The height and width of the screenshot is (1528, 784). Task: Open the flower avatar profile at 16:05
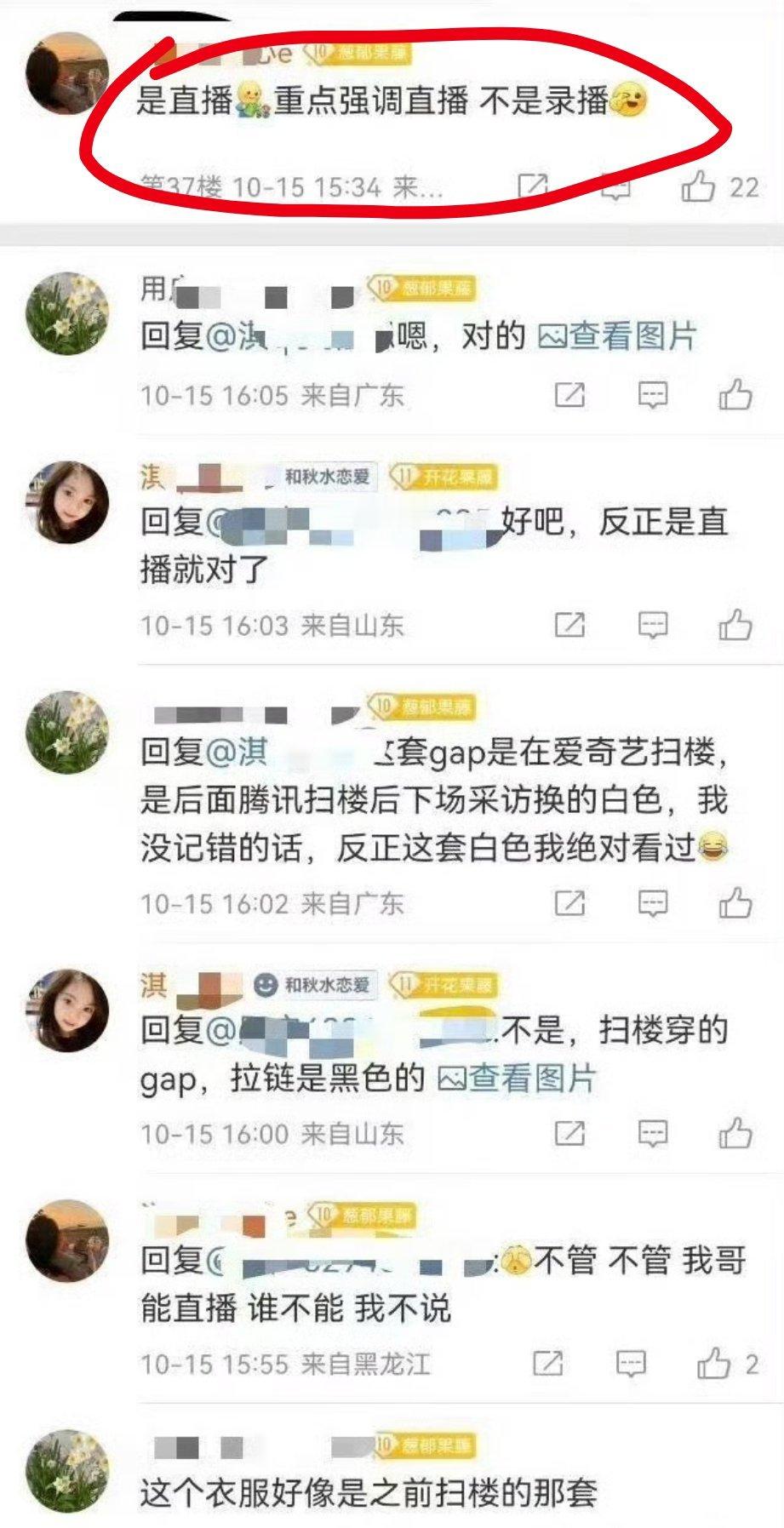68,313
